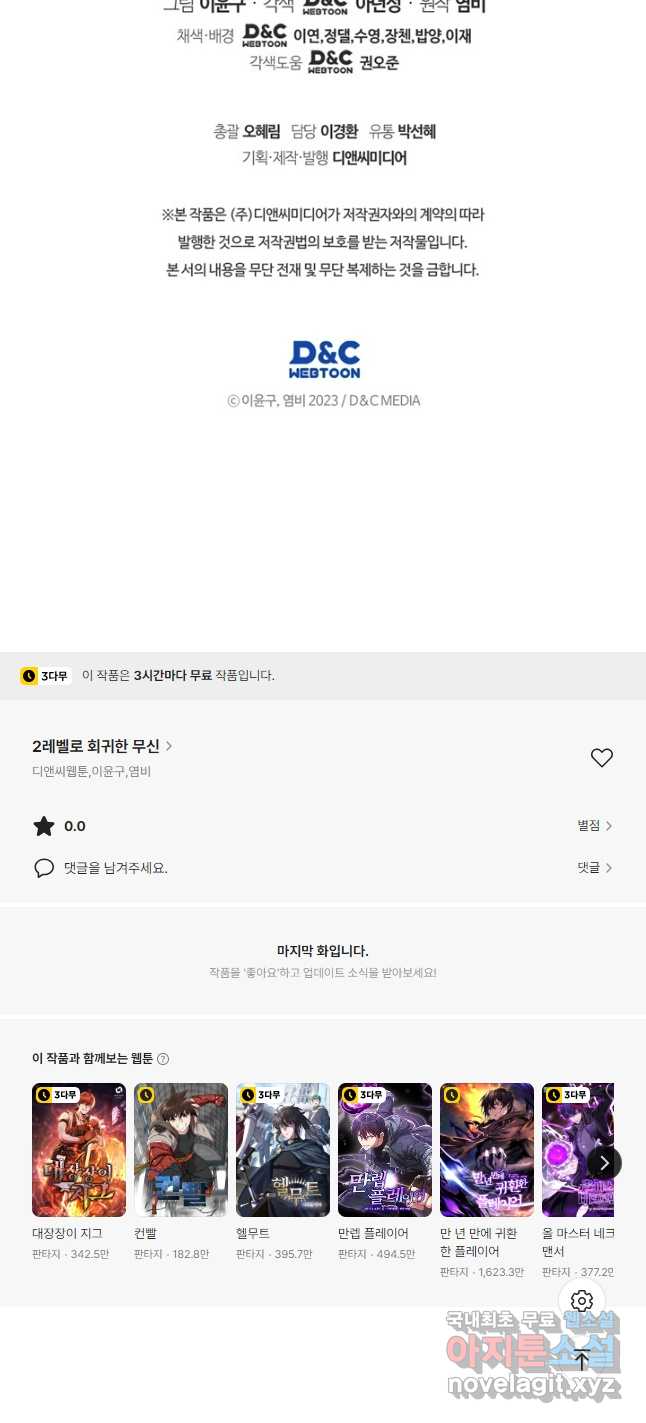Show next recommended webtoons with the arrow
Screen dimensions: 646x1423
604,1163
